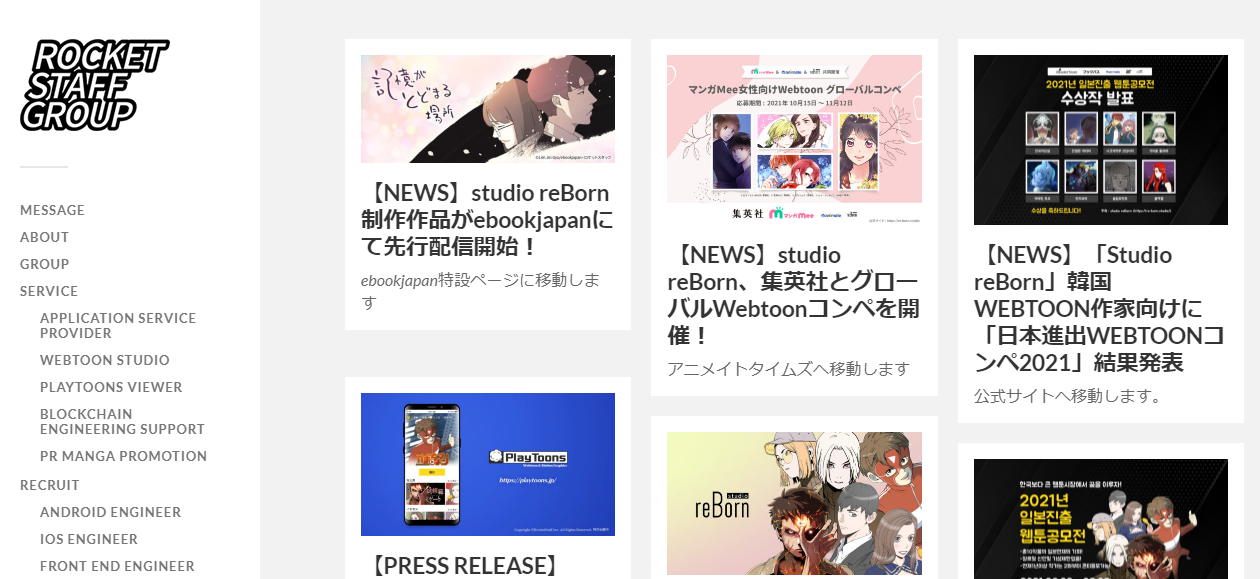Open the PlayToons press release card
Image resolution: width=1260 pixels, height=579 pixels.
[487, 465]
